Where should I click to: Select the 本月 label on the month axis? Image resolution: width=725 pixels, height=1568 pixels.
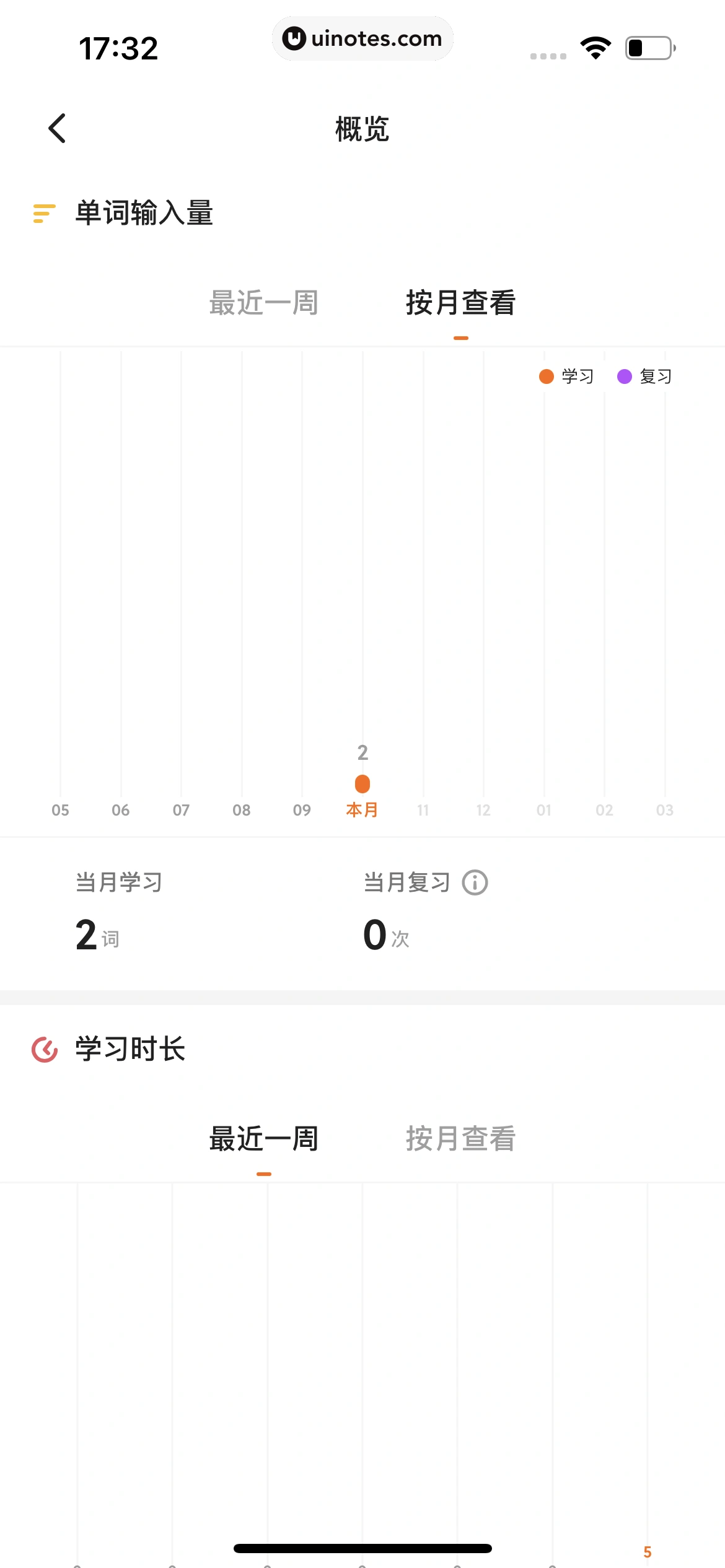point(362,810)
